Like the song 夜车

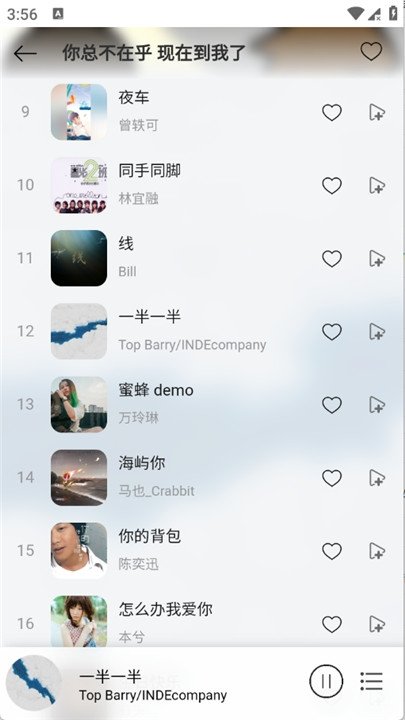pos(332,112)
